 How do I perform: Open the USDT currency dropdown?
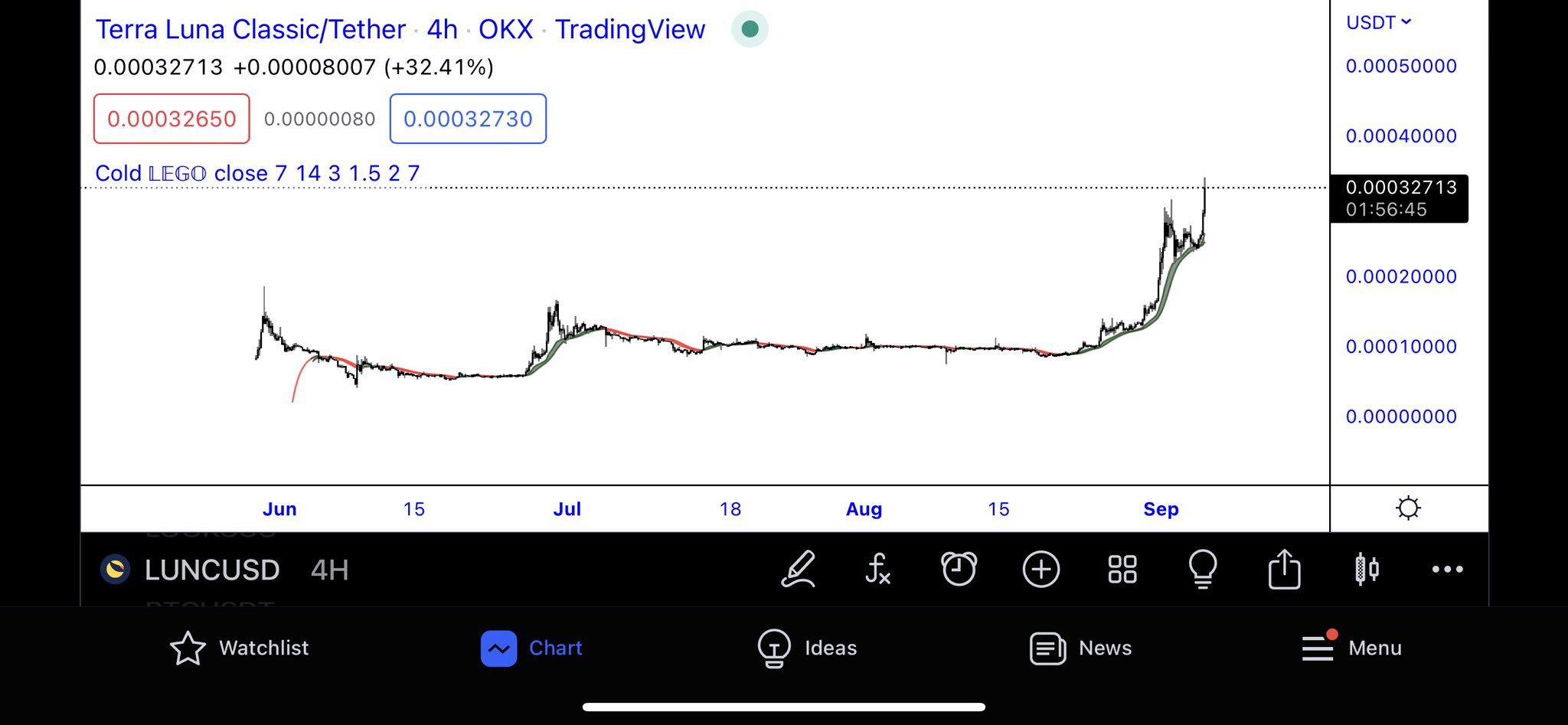point(1378,23)
